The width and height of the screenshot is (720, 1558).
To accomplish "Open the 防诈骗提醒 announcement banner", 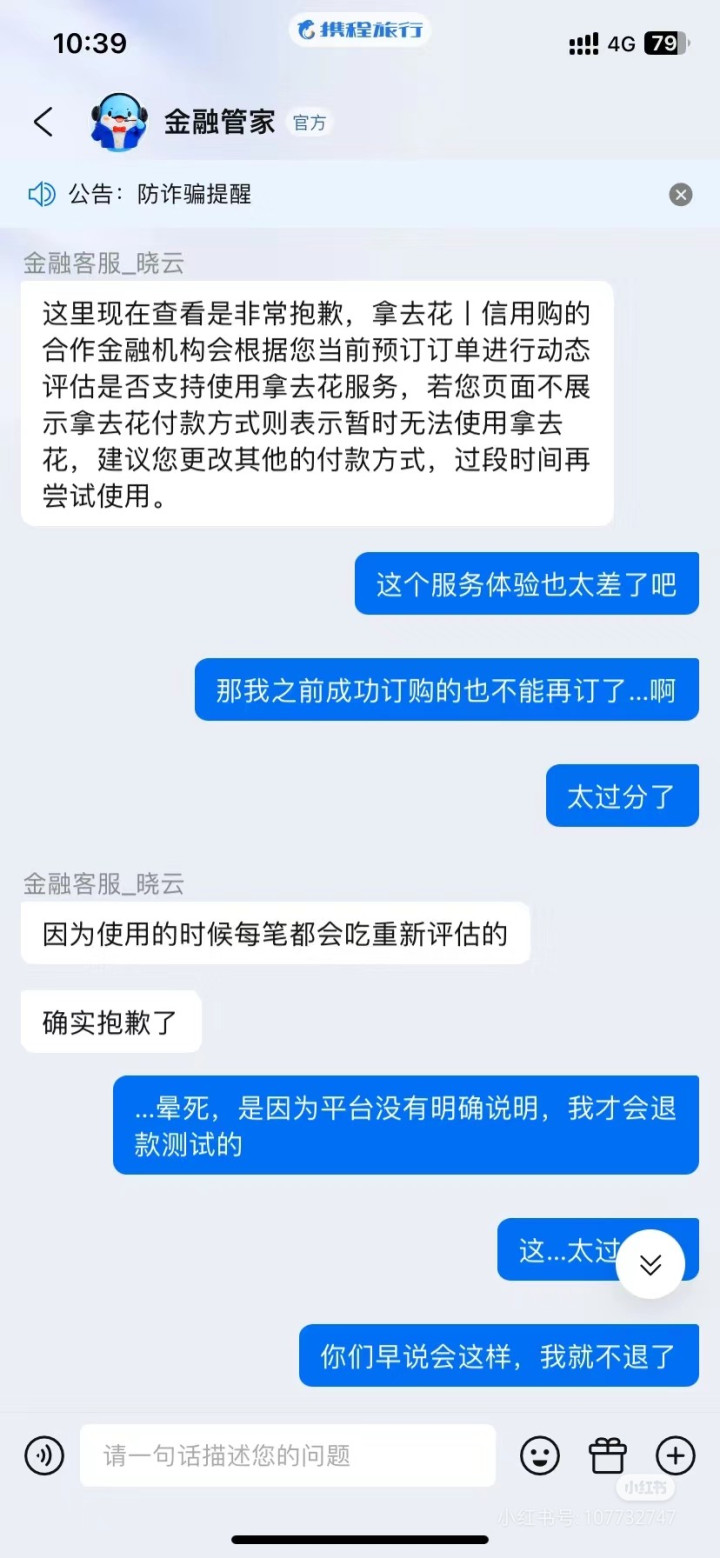I will 339,194.
